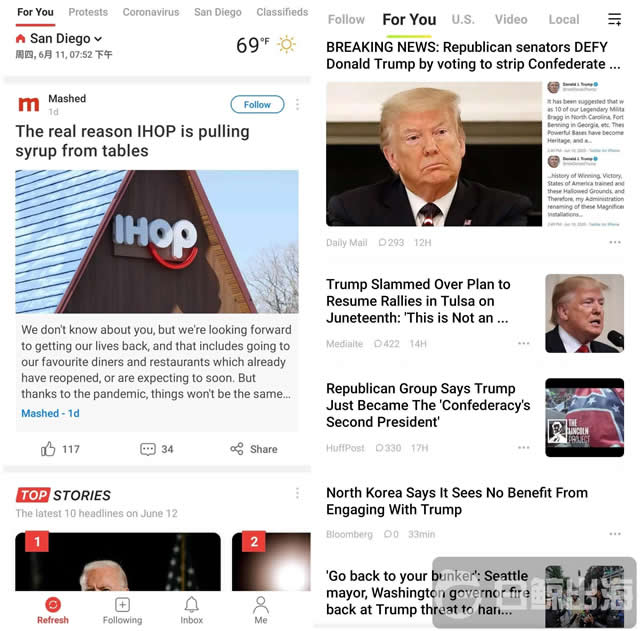
Task: Switch to the Video tab
Action: 511,19
